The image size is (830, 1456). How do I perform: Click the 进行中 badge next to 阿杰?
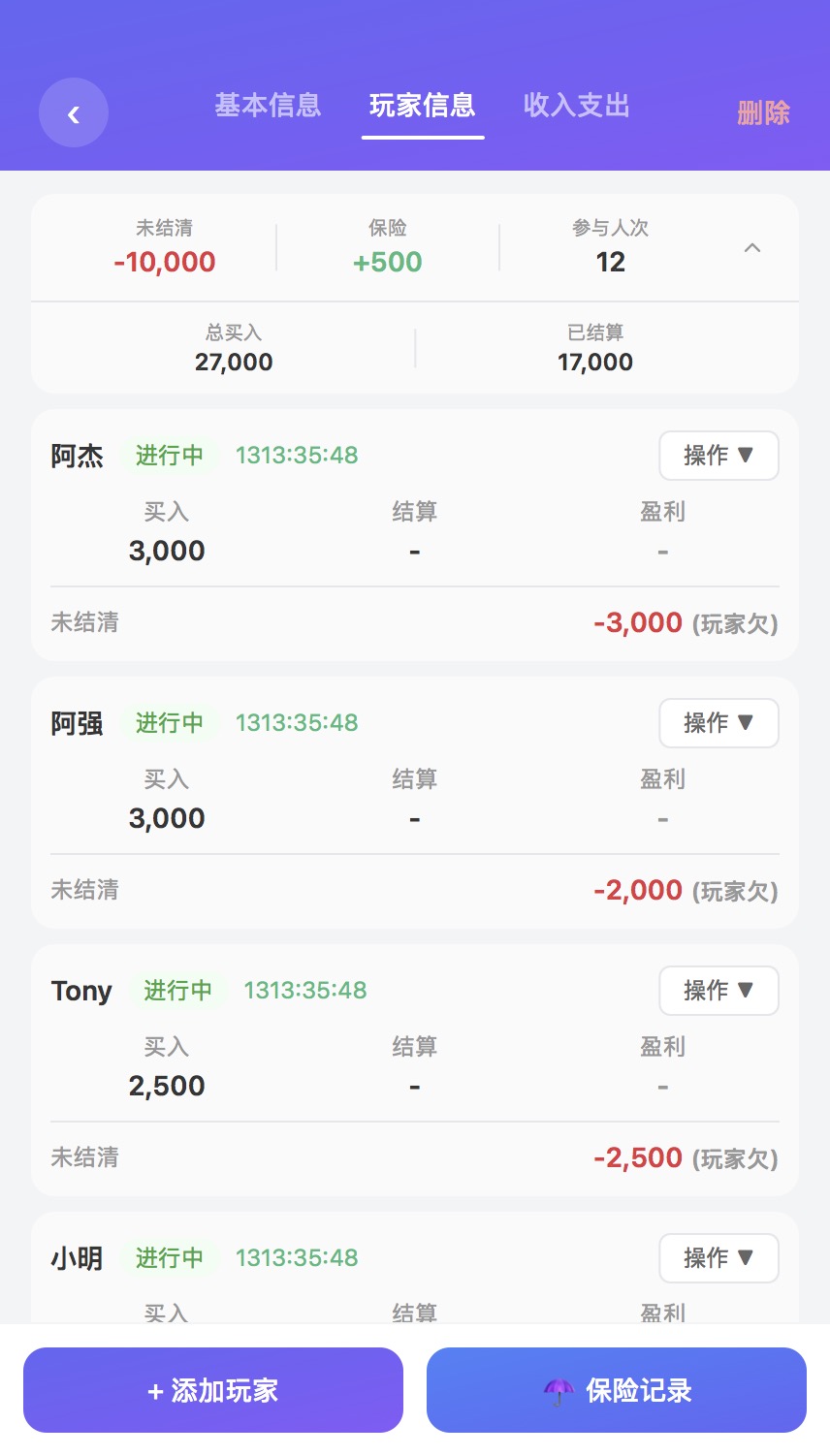(169, 456)
